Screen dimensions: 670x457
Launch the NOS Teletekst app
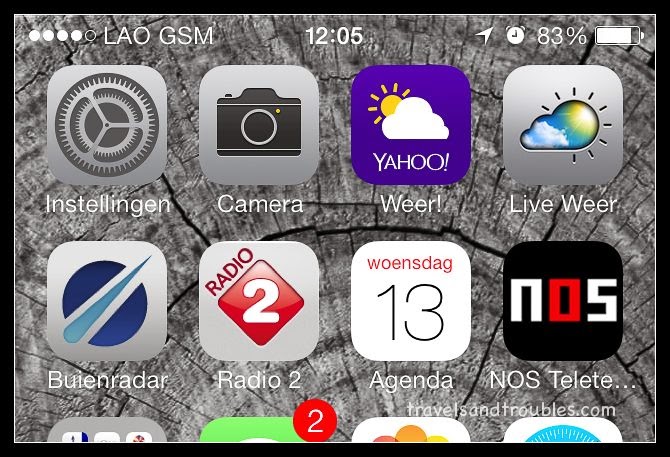click(x=563, y=301)
